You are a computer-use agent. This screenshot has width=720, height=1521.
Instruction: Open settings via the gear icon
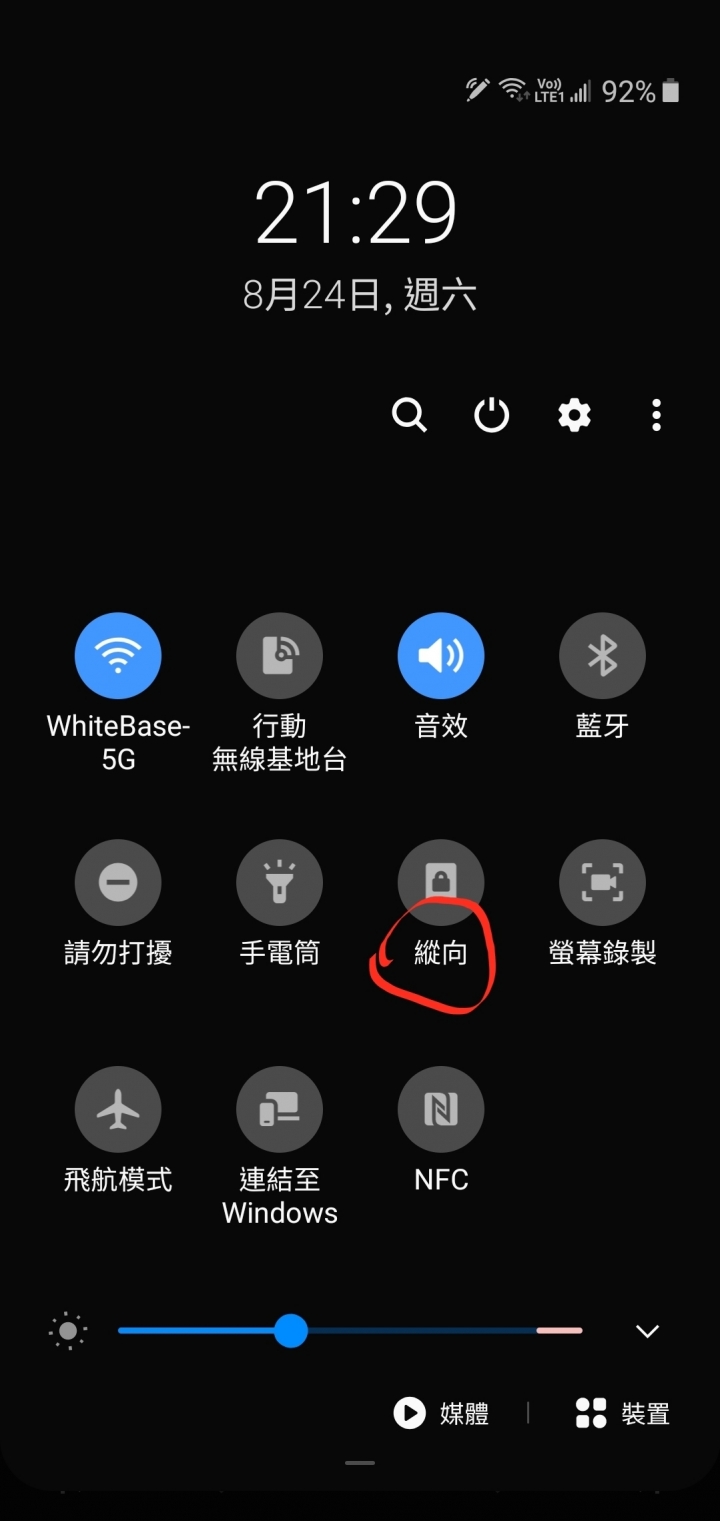(574, 414)
